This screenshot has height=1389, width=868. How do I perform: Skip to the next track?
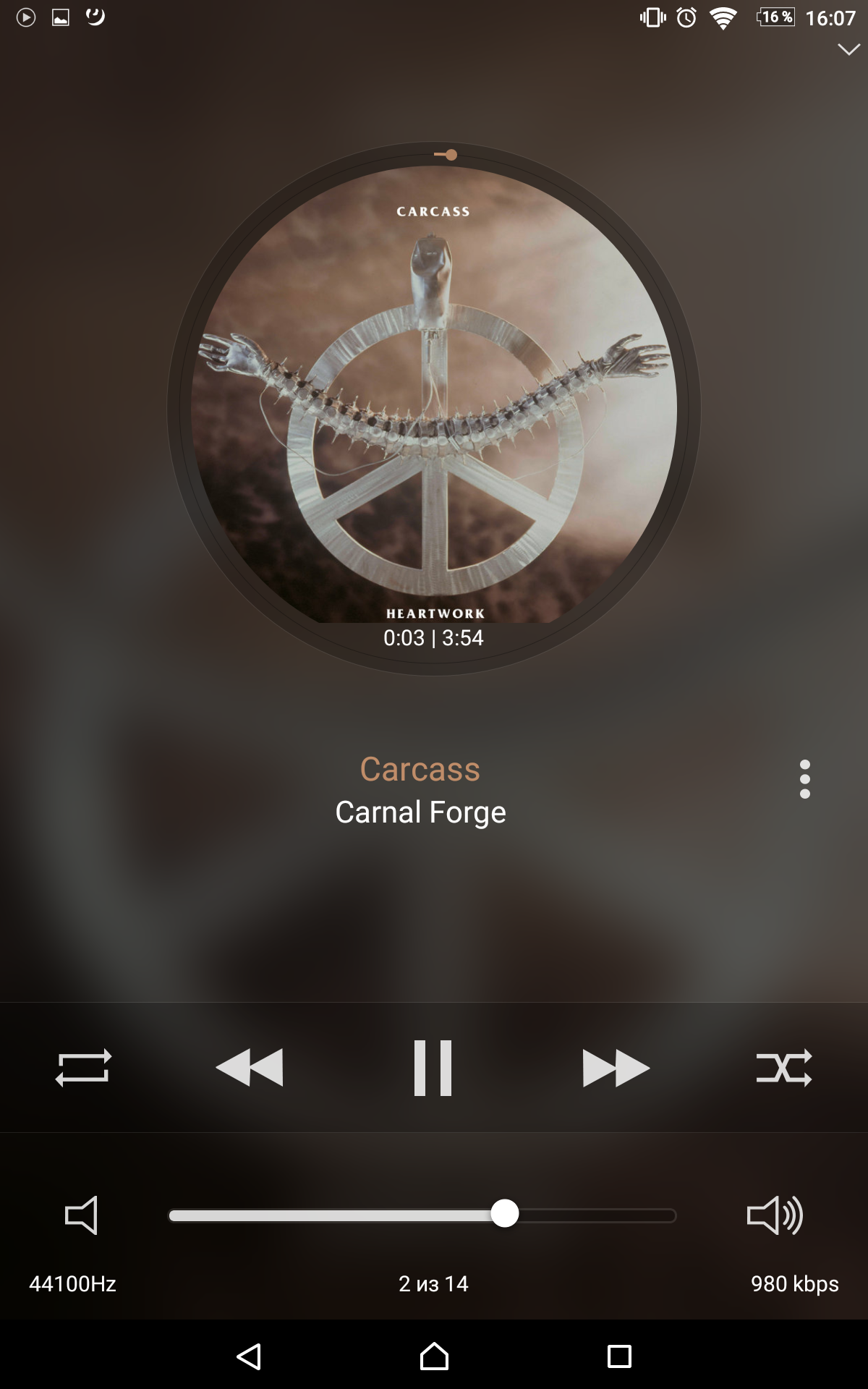tap(616, 1068)
